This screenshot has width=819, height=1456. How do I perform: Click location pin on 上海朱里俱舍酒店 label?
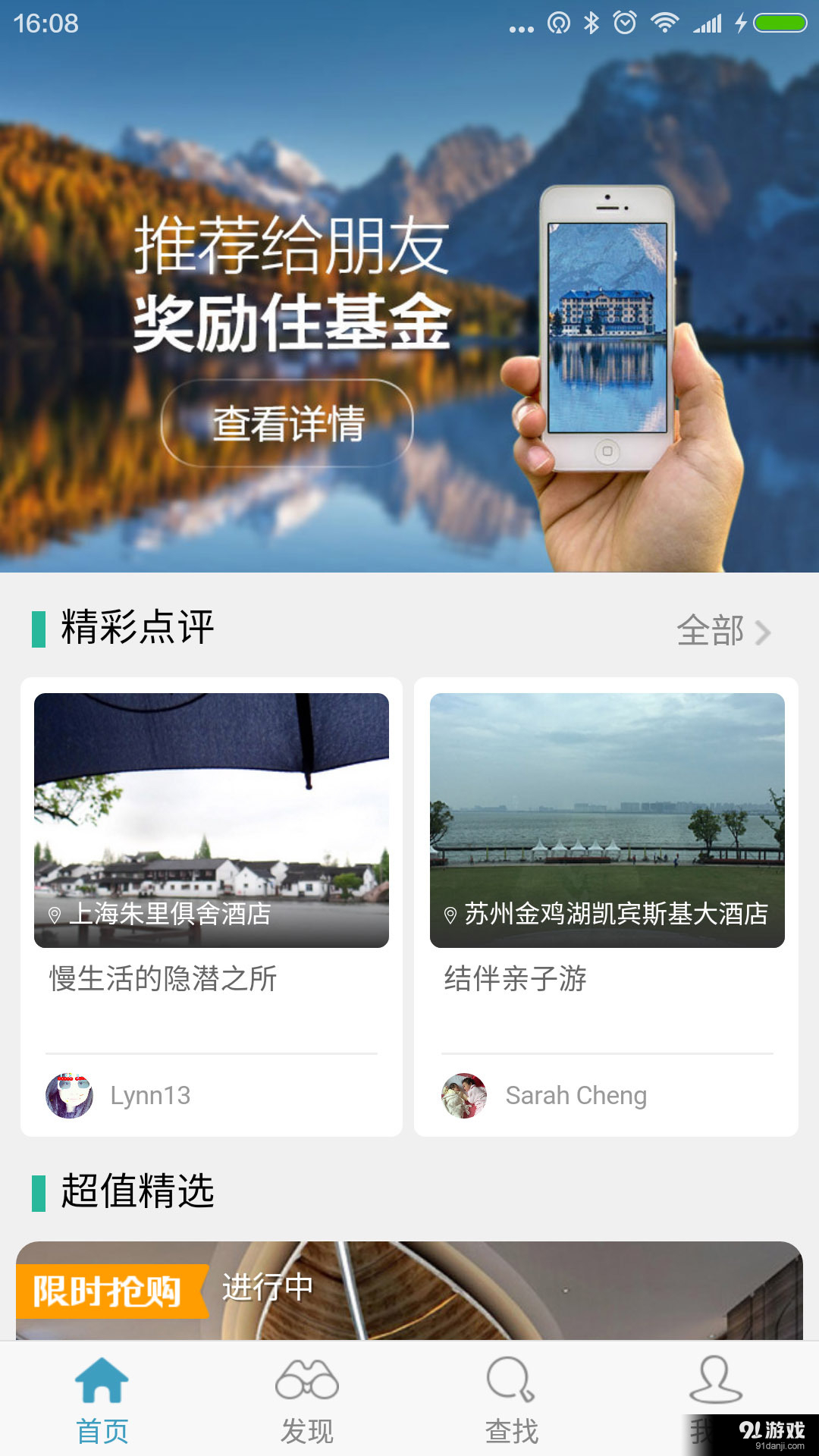tap(54, 915)
